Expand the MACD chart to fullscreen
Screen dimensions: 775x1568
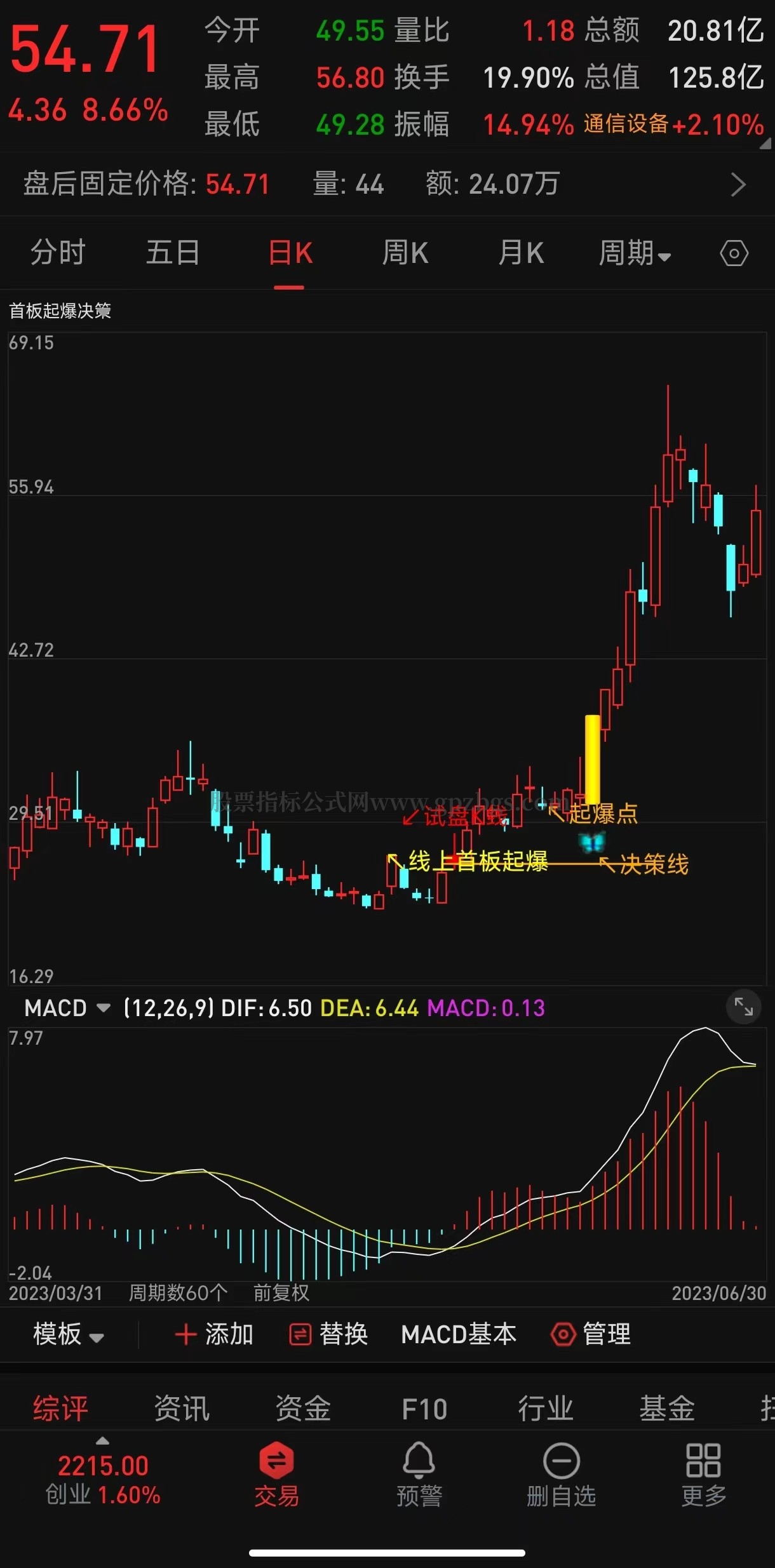[743, 1007]
